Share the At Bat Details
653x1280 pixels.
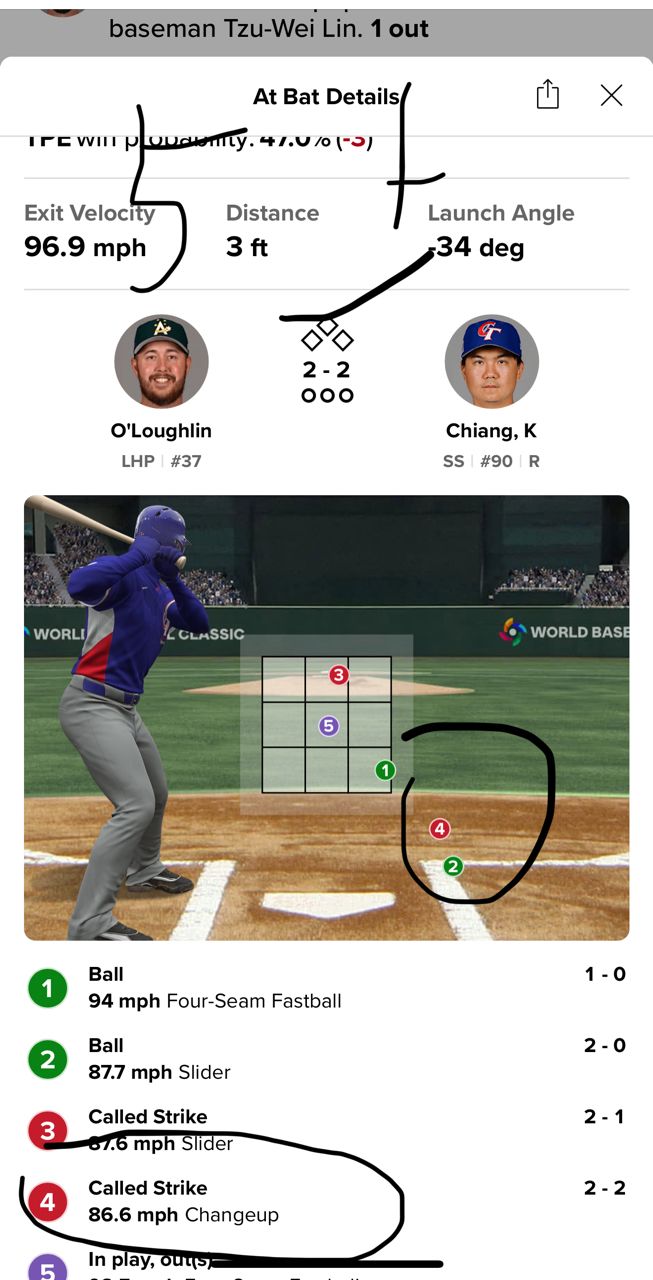[547, 95]
